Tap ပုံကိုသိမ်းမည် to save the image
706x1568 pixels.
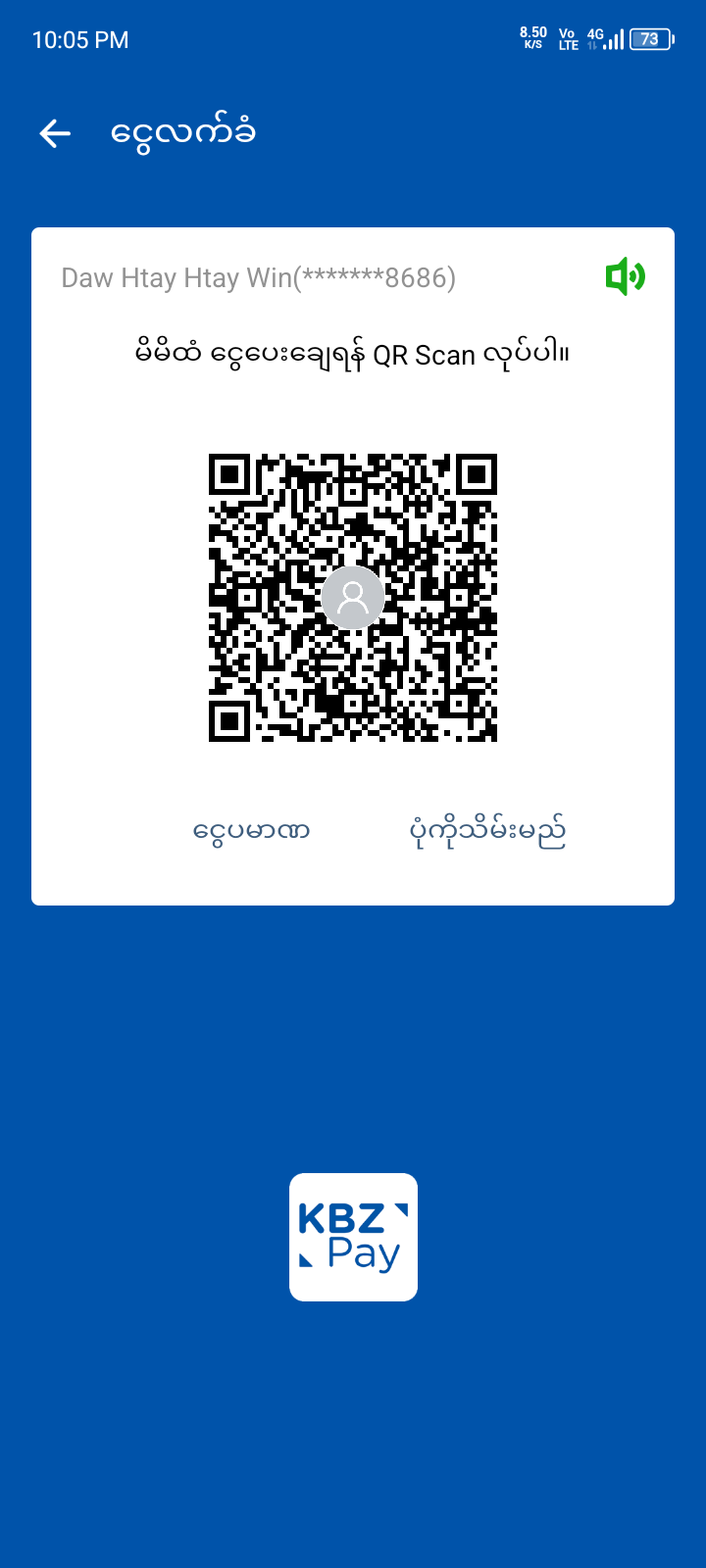487,831
